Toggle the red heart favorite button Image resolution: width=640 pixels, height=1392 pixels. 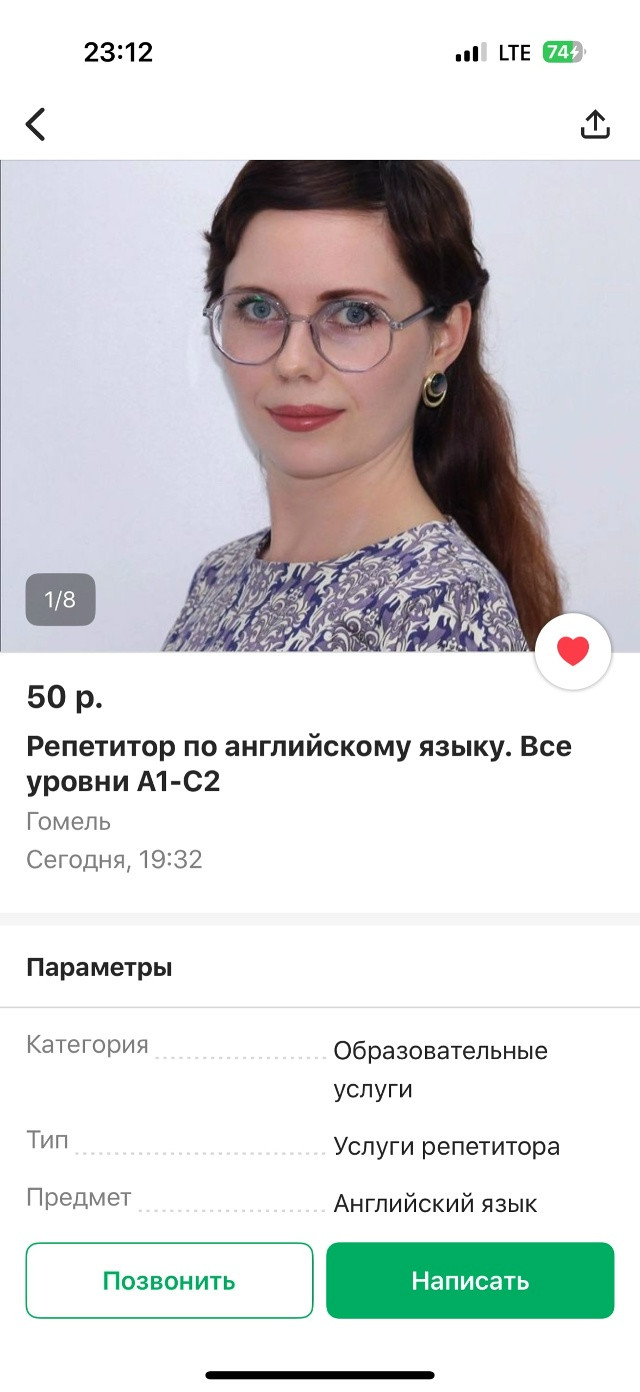(573, 652)
